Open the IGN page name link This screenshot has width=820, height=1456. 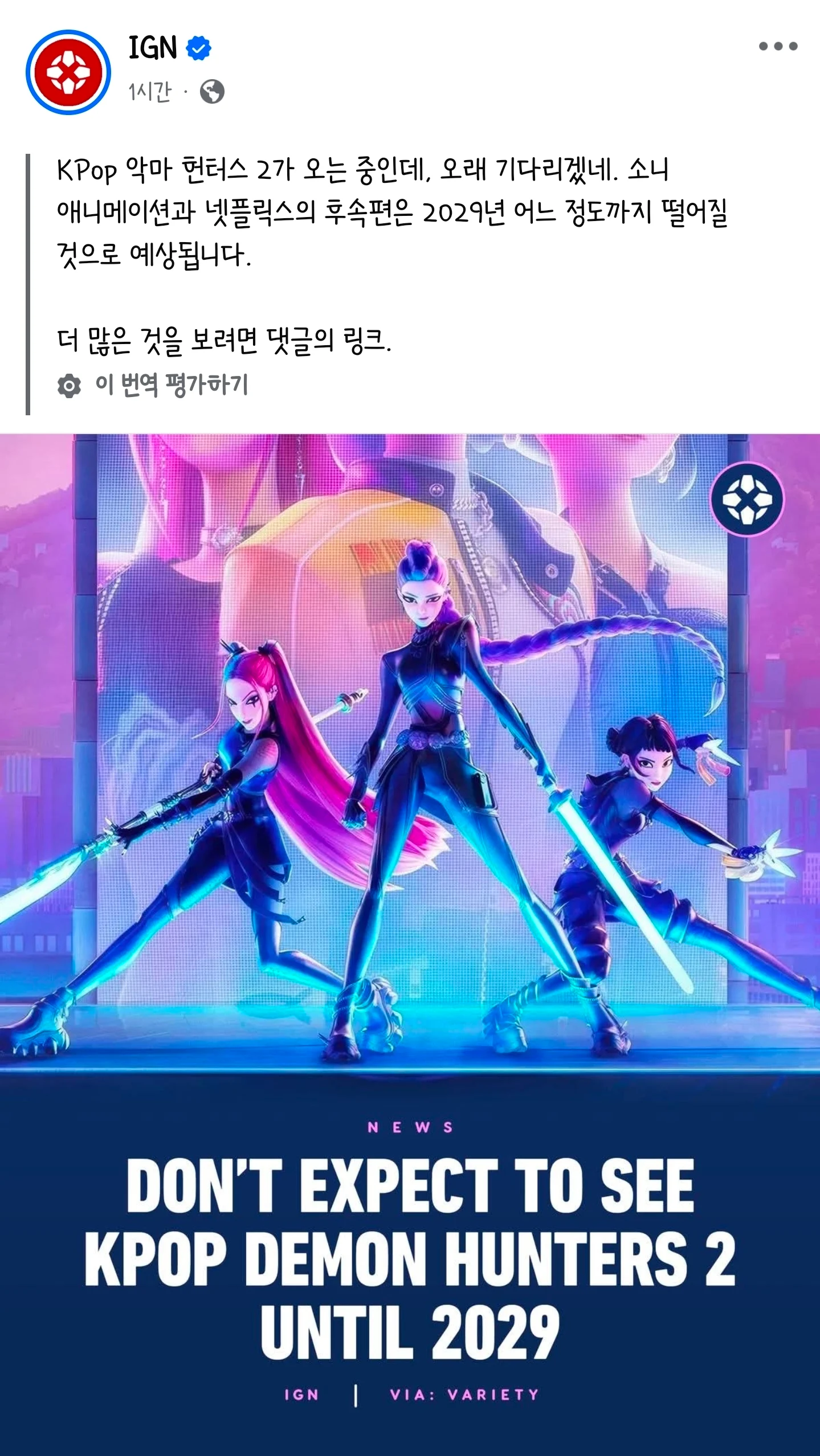coord(153,48)
